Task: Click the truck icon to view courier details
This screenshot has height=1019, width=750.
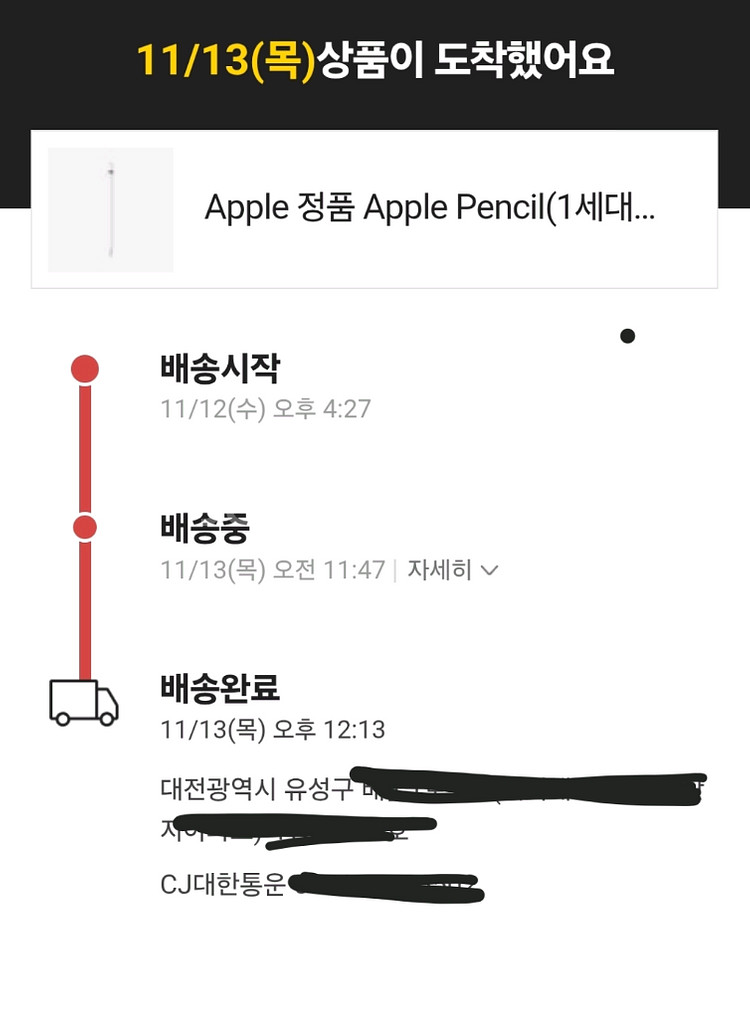Action: click(x=85, y=703)
